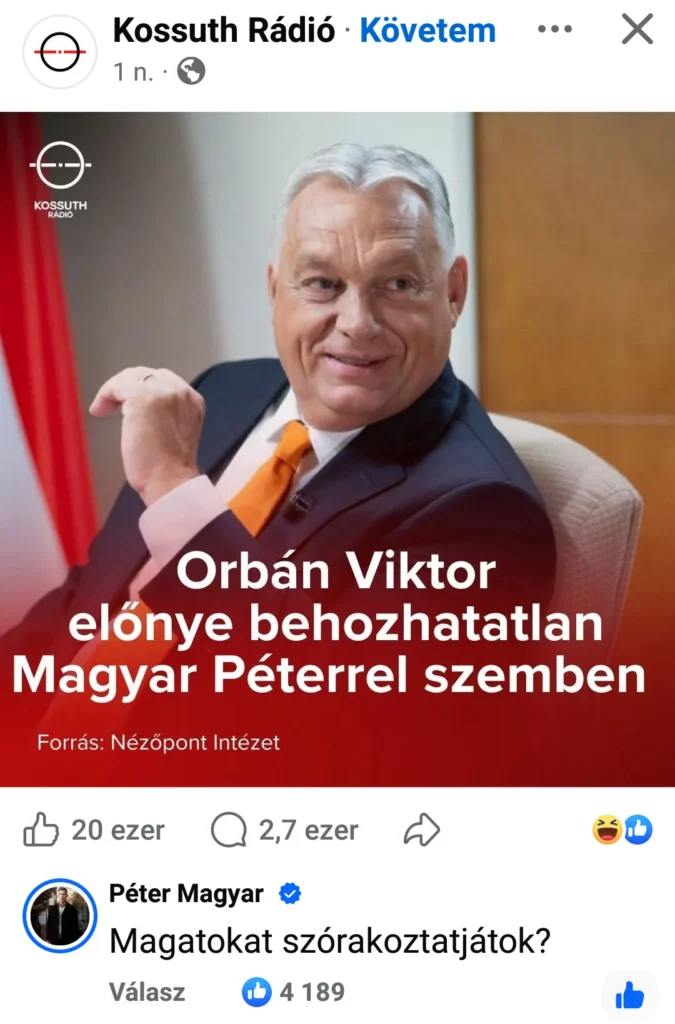Open the Kossuth Rádió page name

click(x=223, y=31)
